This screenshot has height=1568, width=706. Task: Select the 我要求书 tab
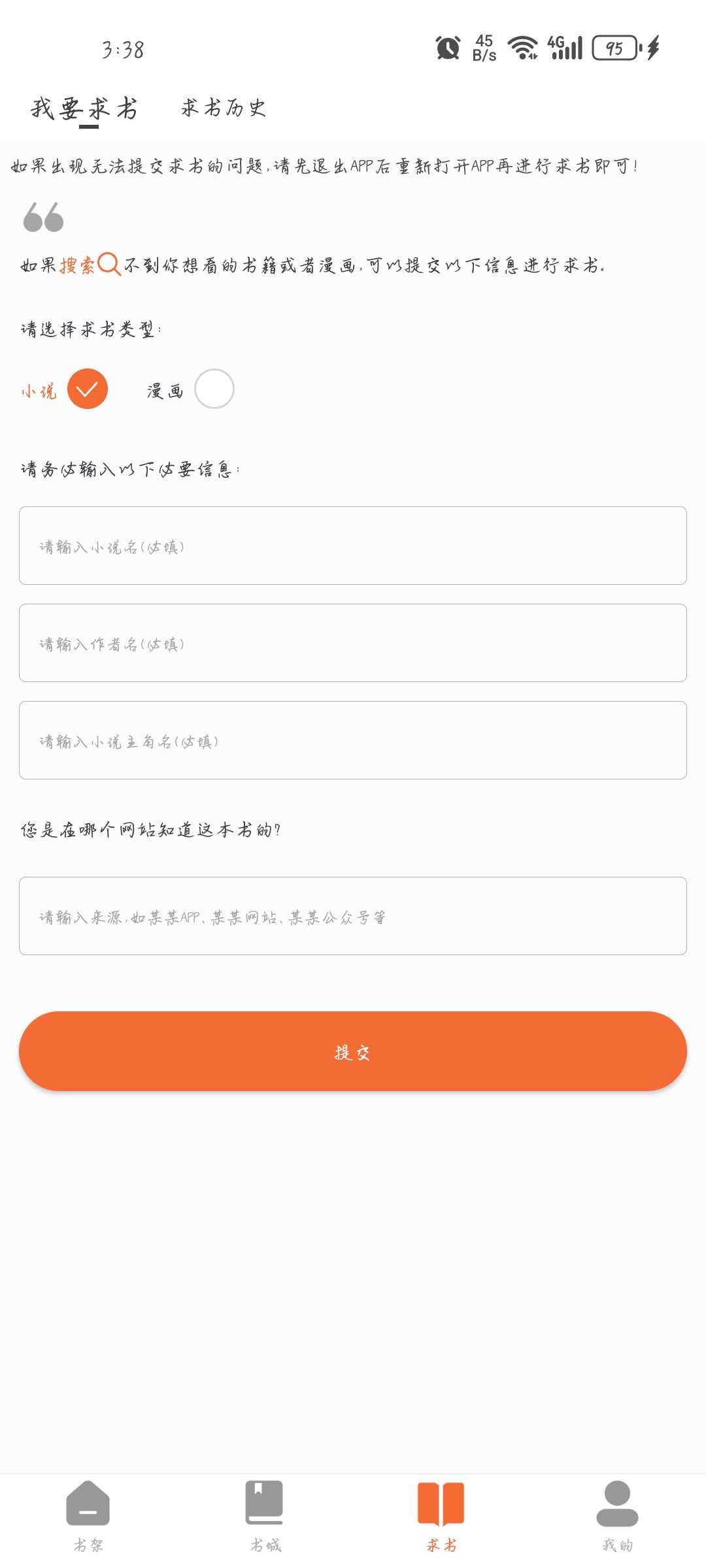[x=84, y=109]
